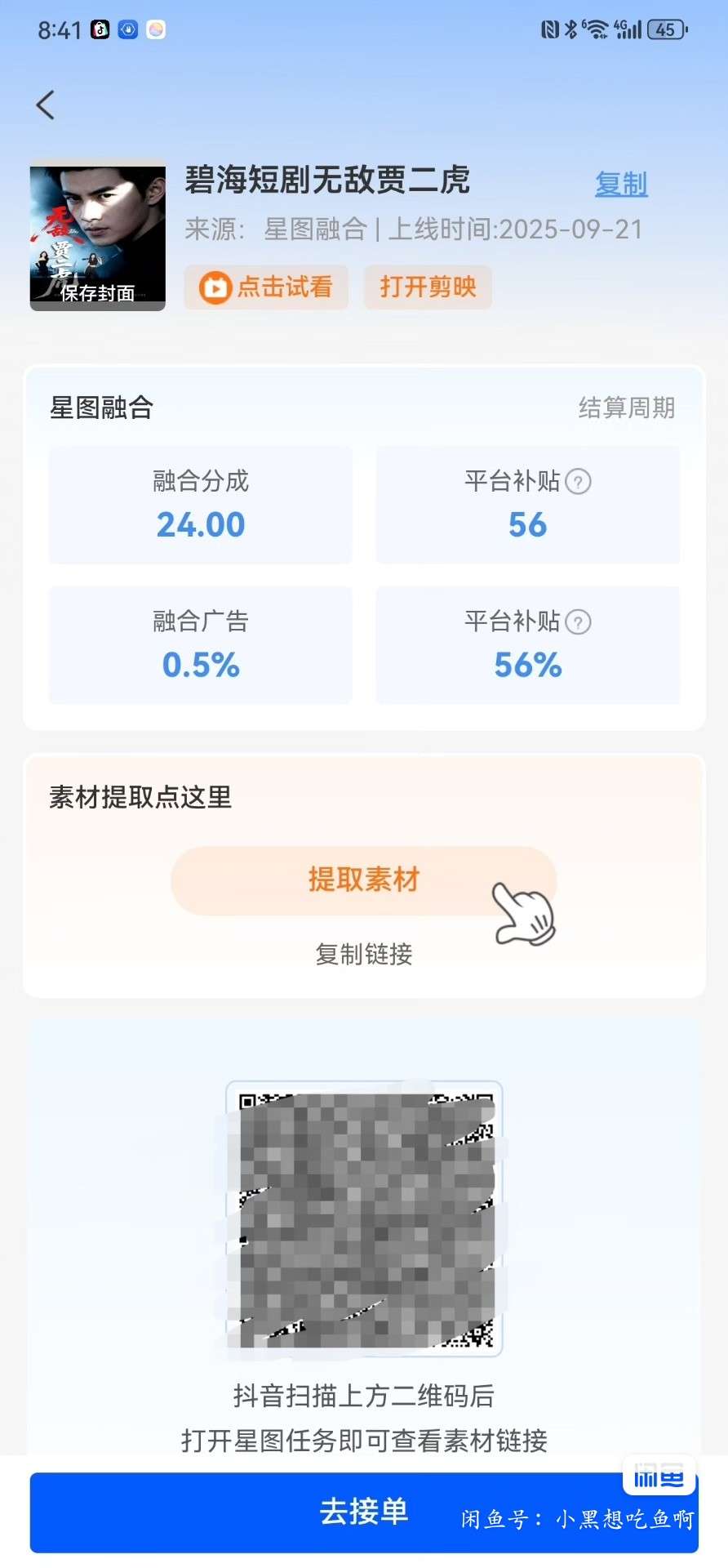Go back using the top-left arrow
Image resolution: width=728 pixels, height=1568 pixels.
46,105
